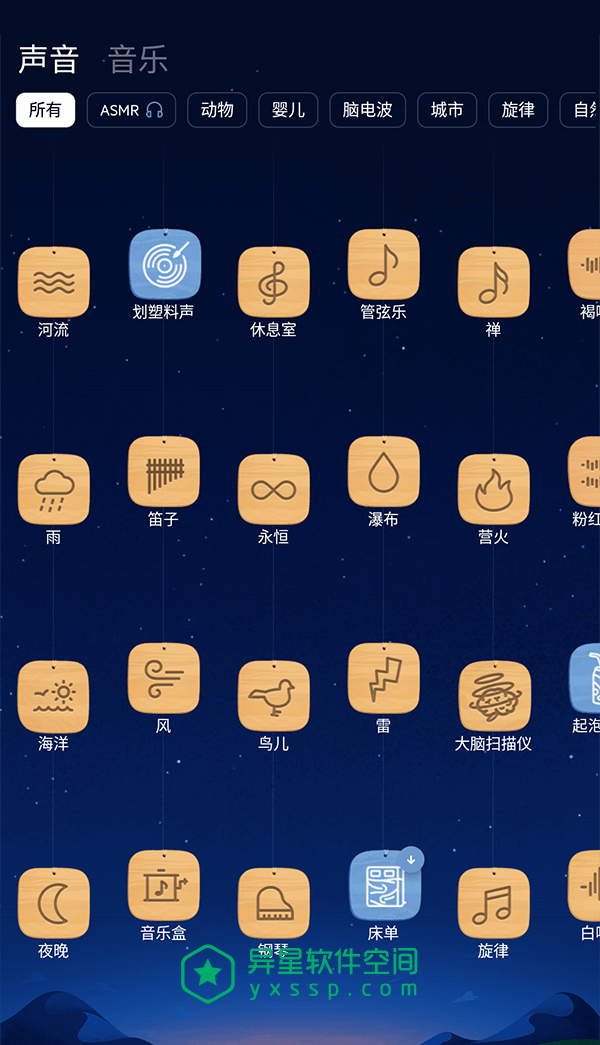600x1045 pixels.
Task: Turn on the 管弦乐 sound
Action: coord(383,265)
